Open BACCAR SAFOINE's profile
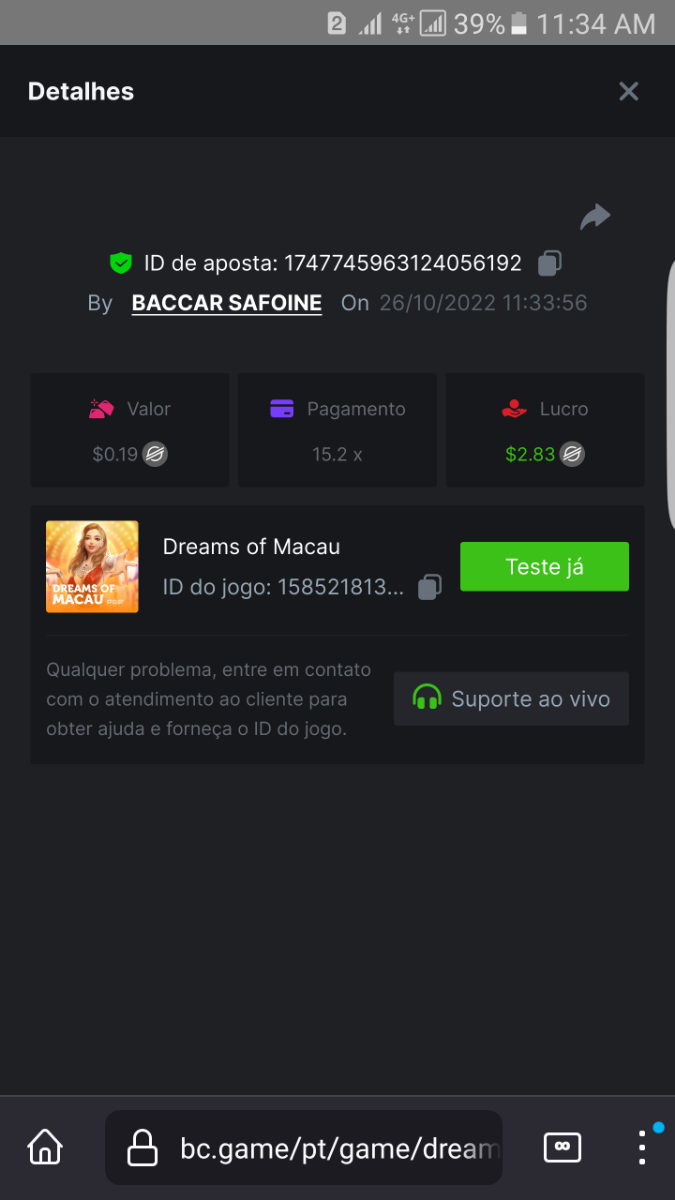Image resolution: width=675 pixels, height=1200 pixels. point(227,303)
